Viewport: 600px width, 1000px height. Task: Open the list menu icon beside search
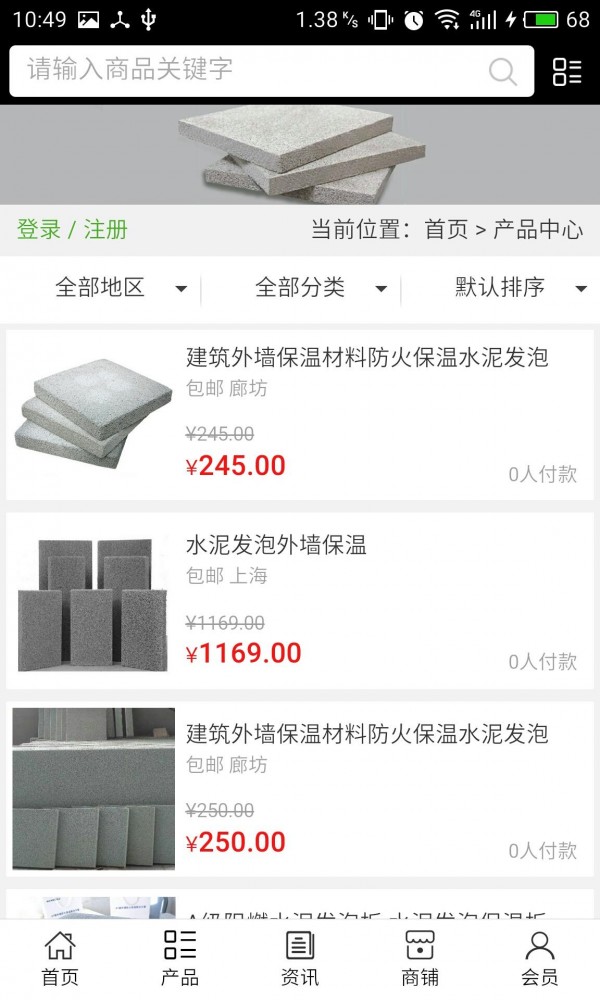[567, 71]
